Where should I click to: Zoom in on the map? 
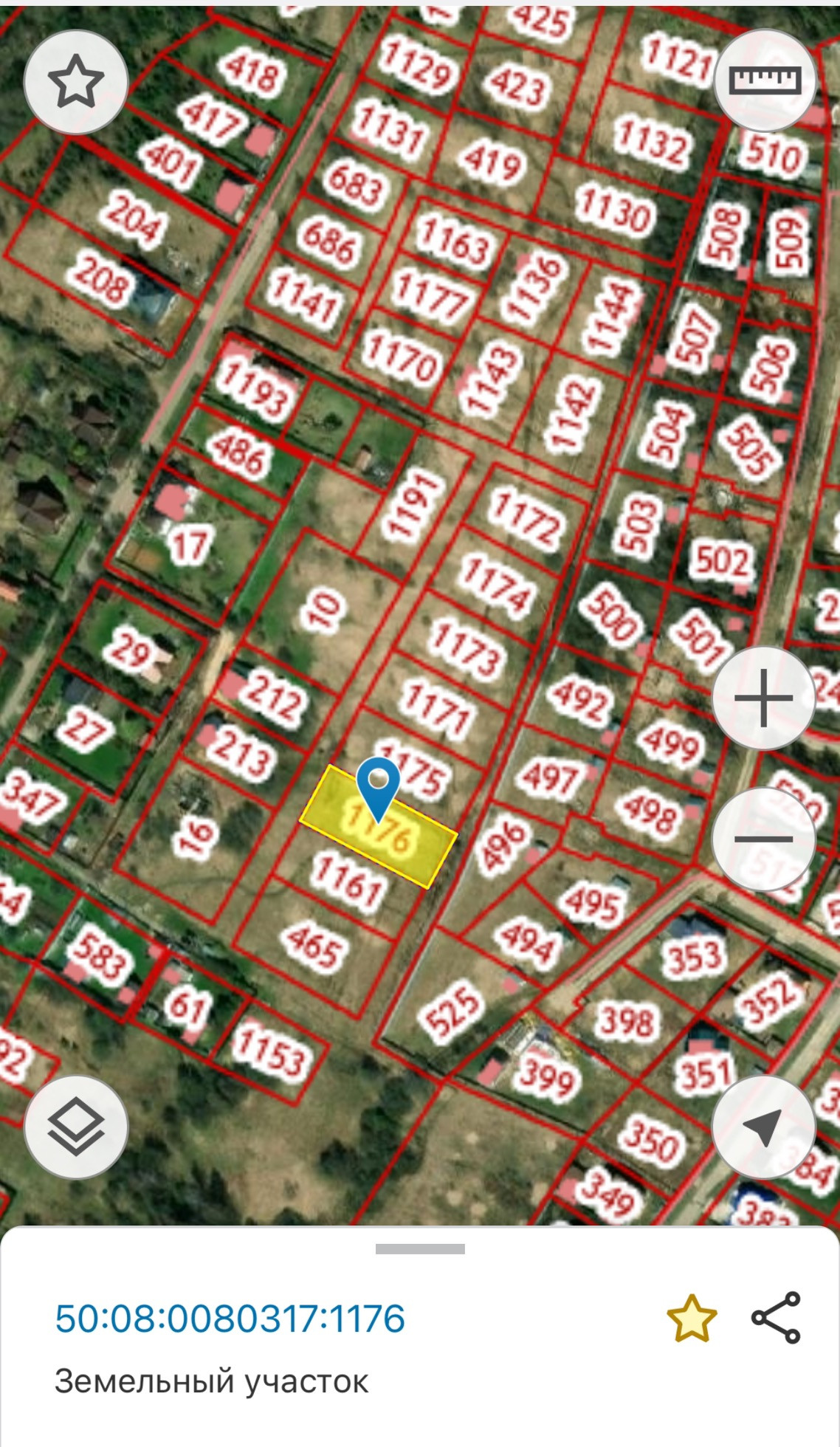764,698
